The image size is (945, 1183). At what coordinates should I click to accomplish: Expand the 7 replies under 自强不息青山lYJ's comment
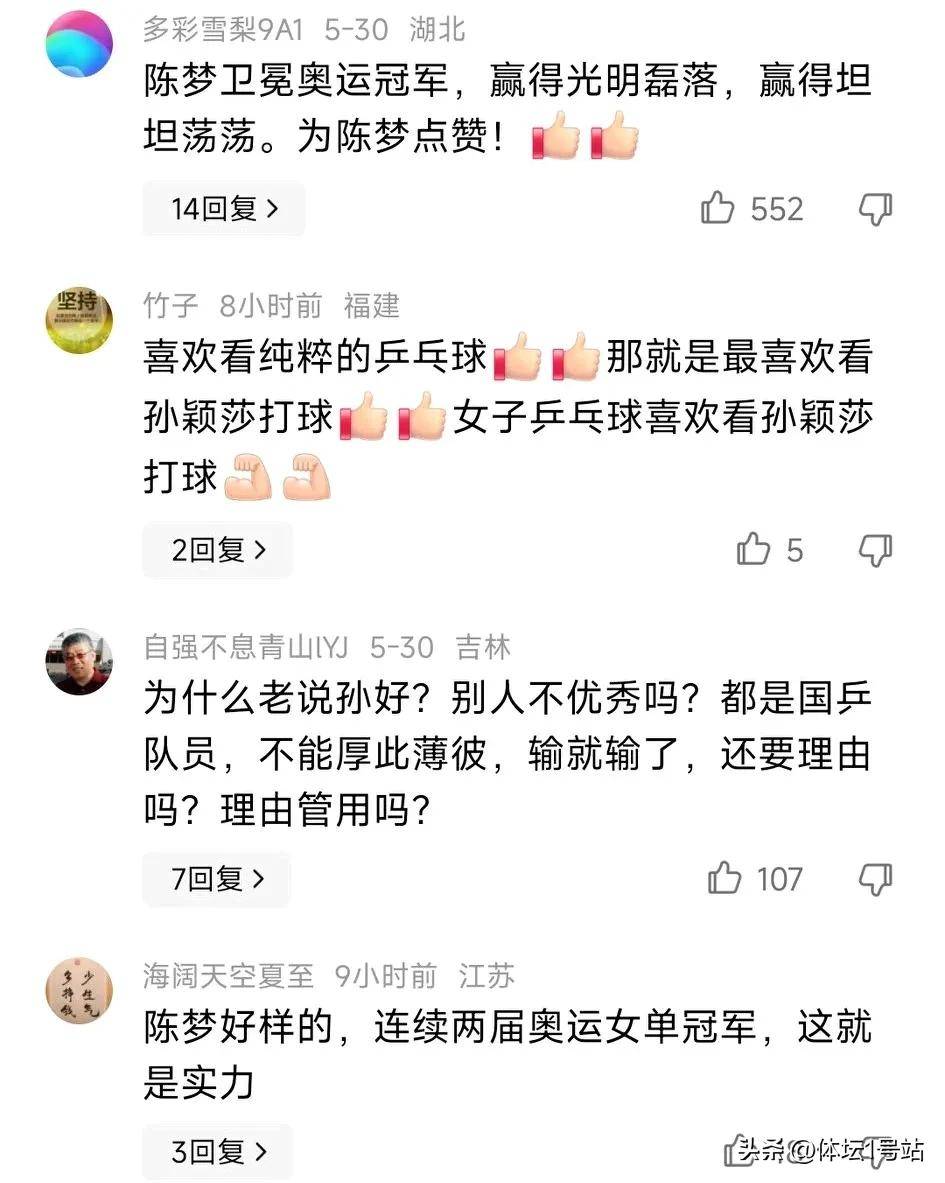[x=216, y=880]
